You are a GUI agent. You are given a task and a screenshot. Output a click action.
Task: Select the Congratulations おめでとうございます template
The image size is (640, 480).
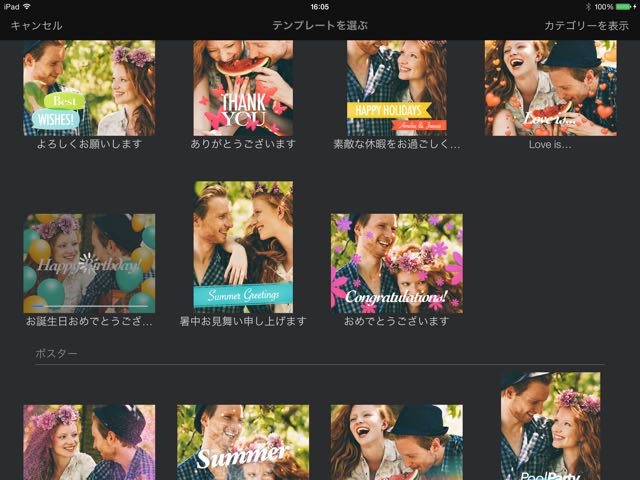point(397,263)
